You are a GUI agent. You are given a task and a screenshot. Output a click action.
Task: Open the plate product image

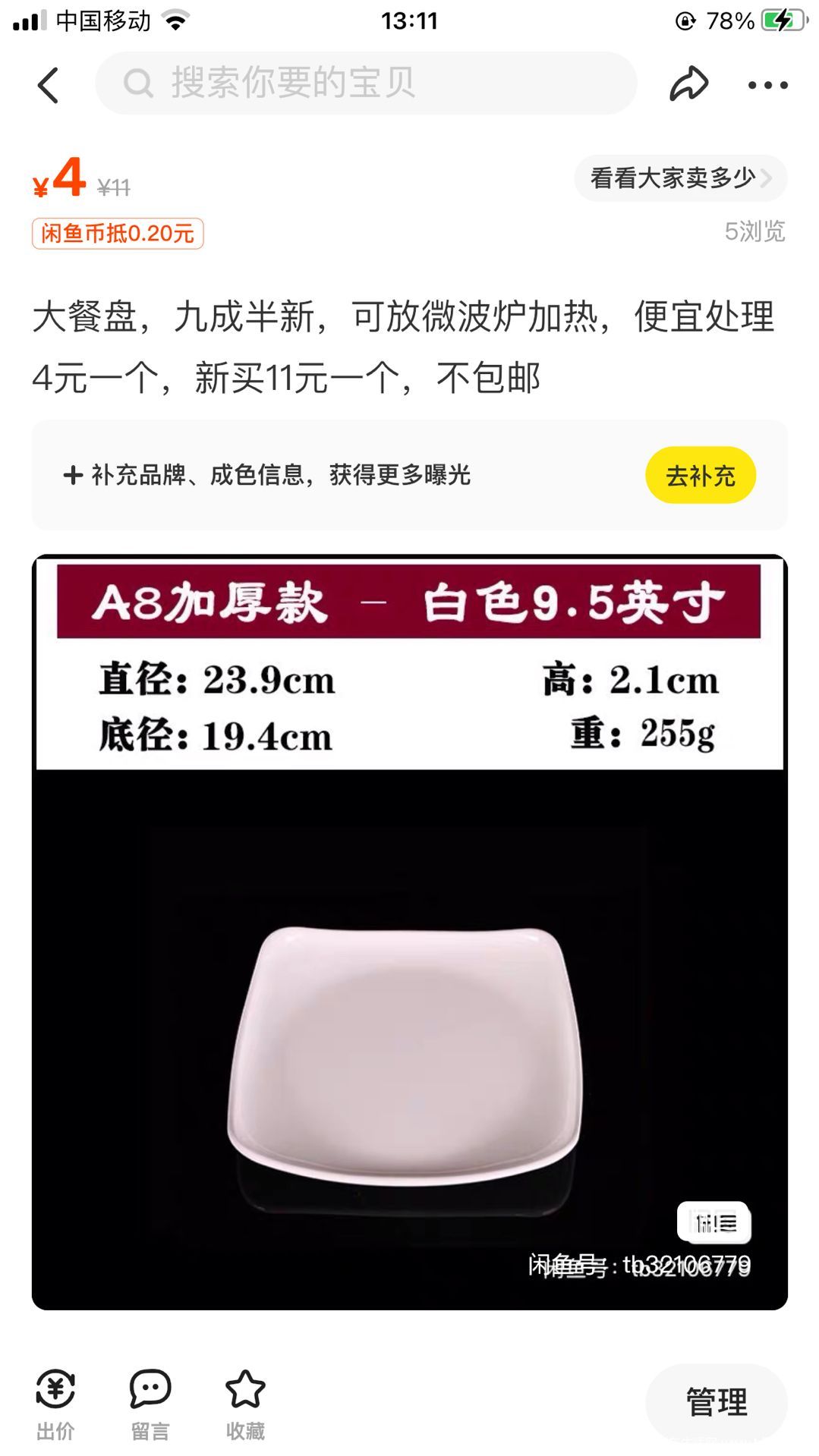pyautogui.click(x=410, y=932)
